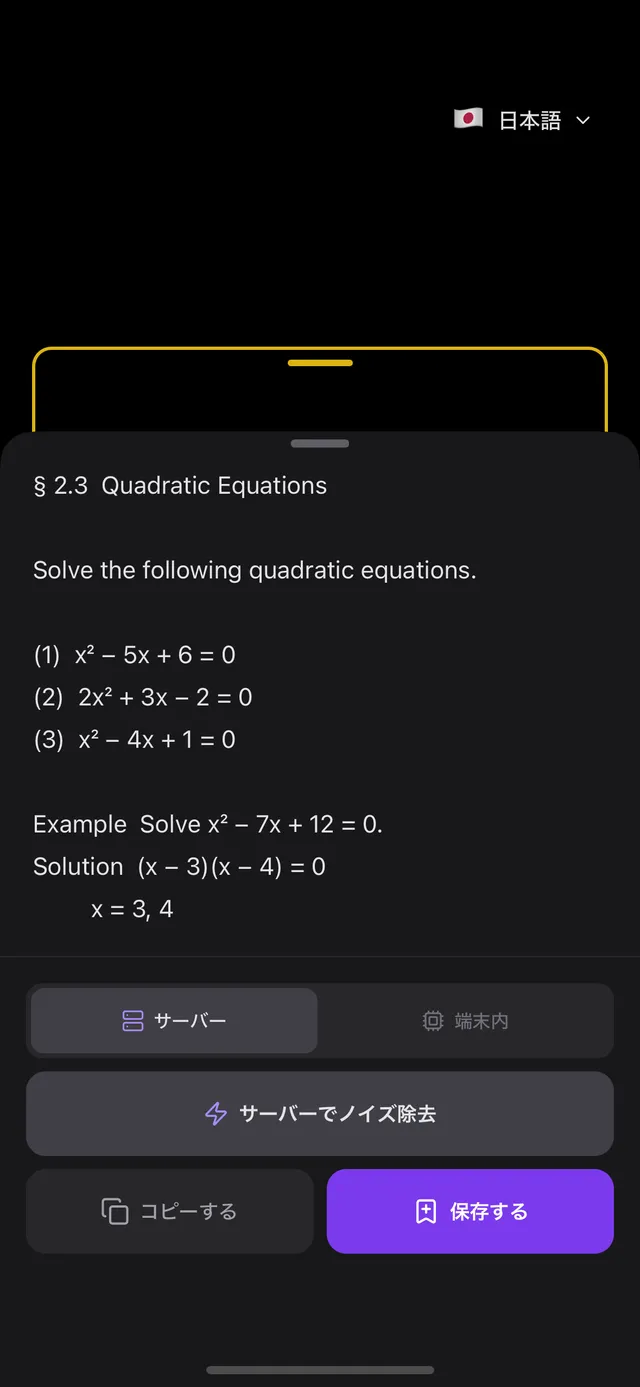This screenshot has height=1387, width=640.
Task: Save the result with 保存する
Action: 470,1212
